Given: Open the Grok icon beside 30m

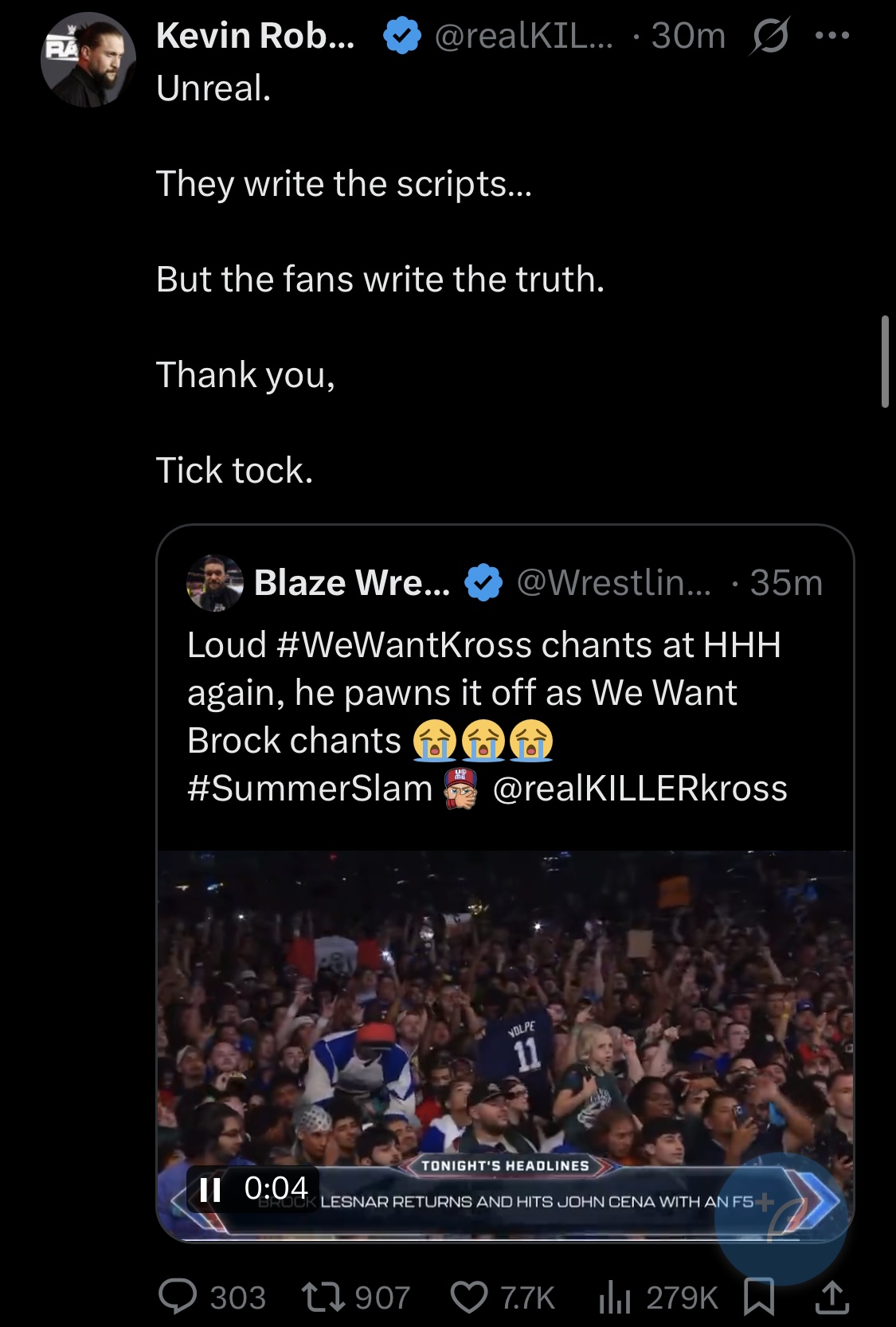Looking at the screenshot, I should (x=769, y=37).
